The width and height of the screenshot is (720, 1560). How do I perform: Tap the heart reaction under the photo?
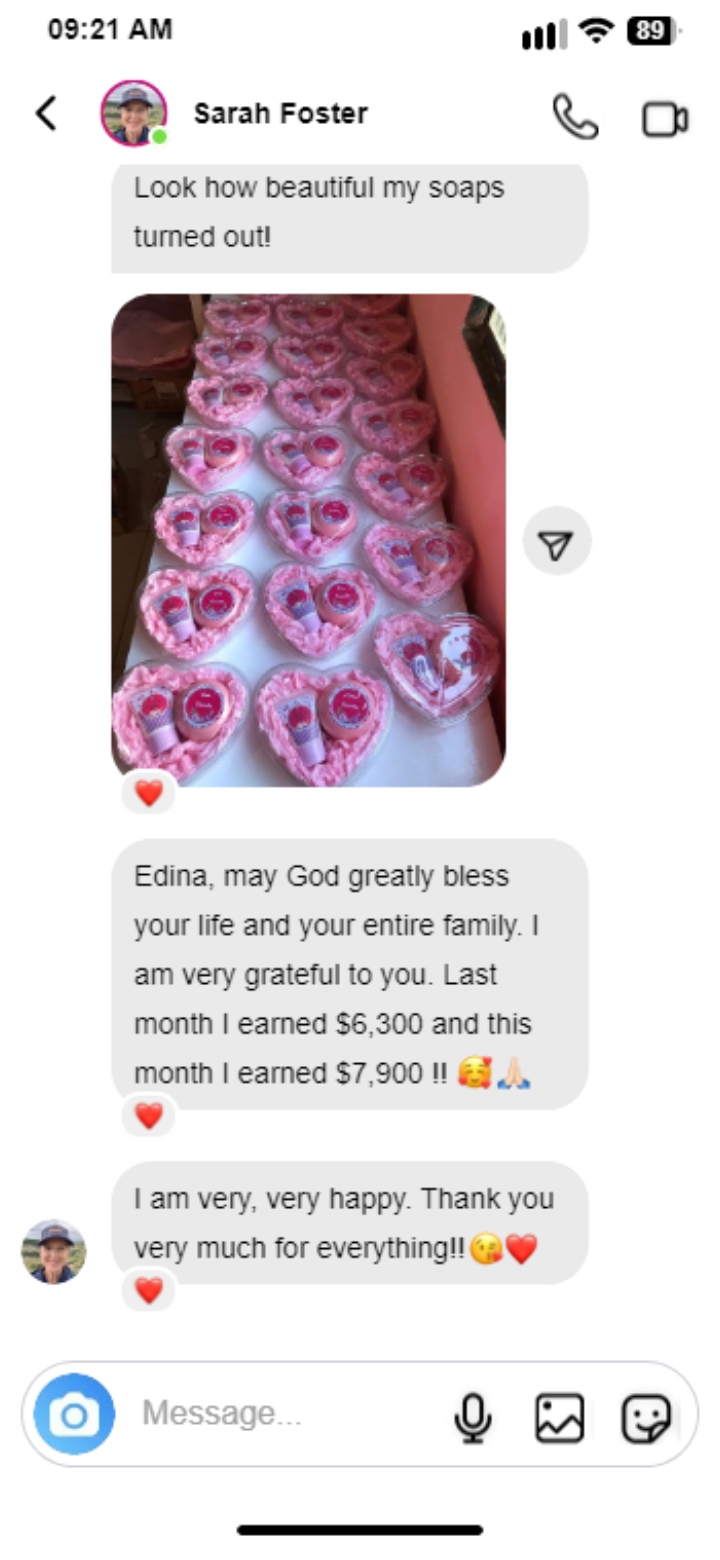[x=148, y=793]
